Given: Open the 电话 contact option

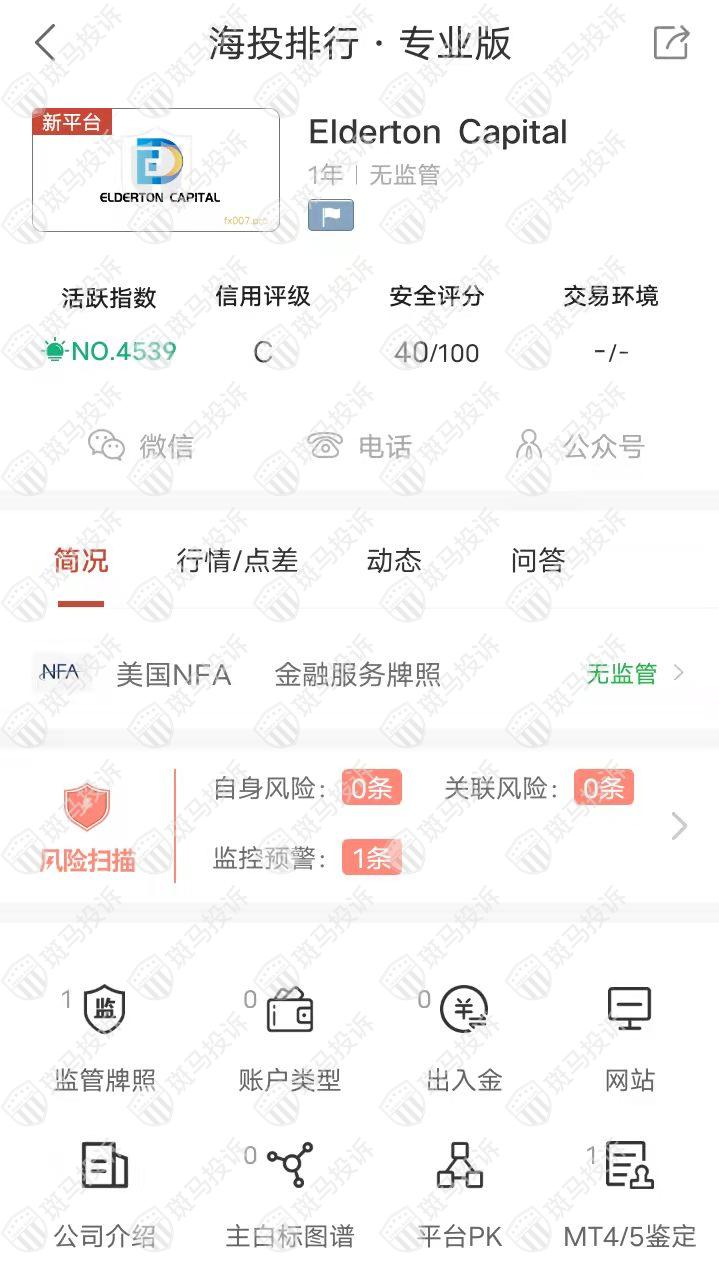Looking at the screenshot, I should coord(360,446).
